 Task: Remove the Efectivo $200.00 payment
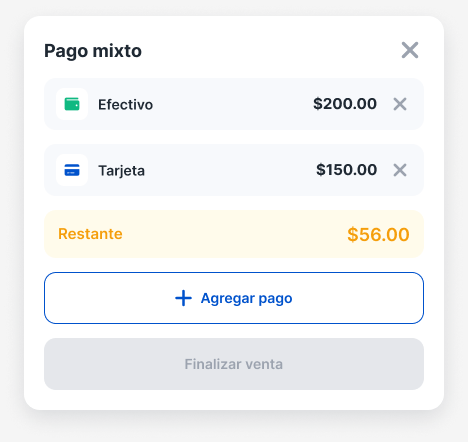pos(400,104)
